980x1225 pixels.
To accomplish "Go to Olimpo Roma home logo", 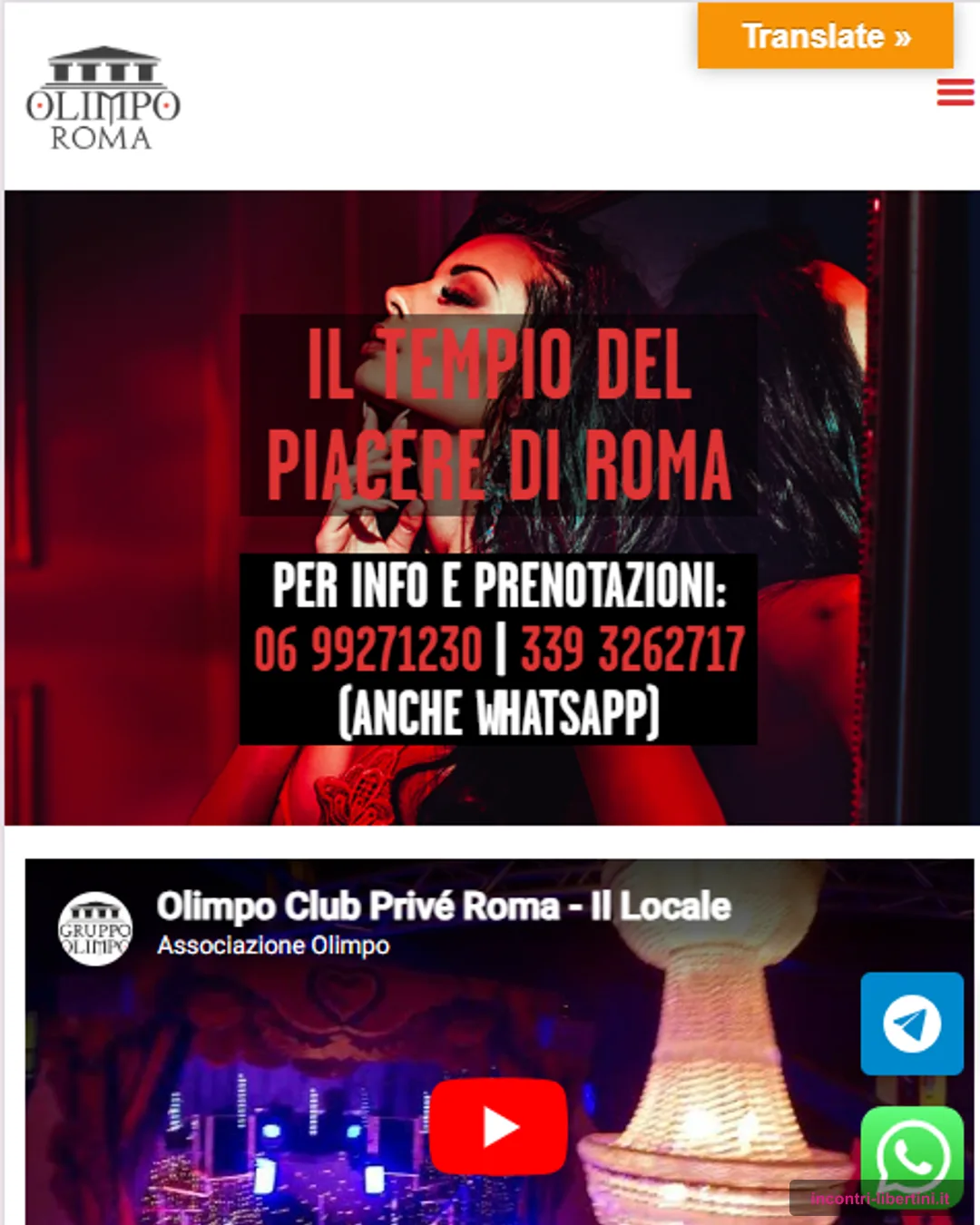I will click(103, 99).
